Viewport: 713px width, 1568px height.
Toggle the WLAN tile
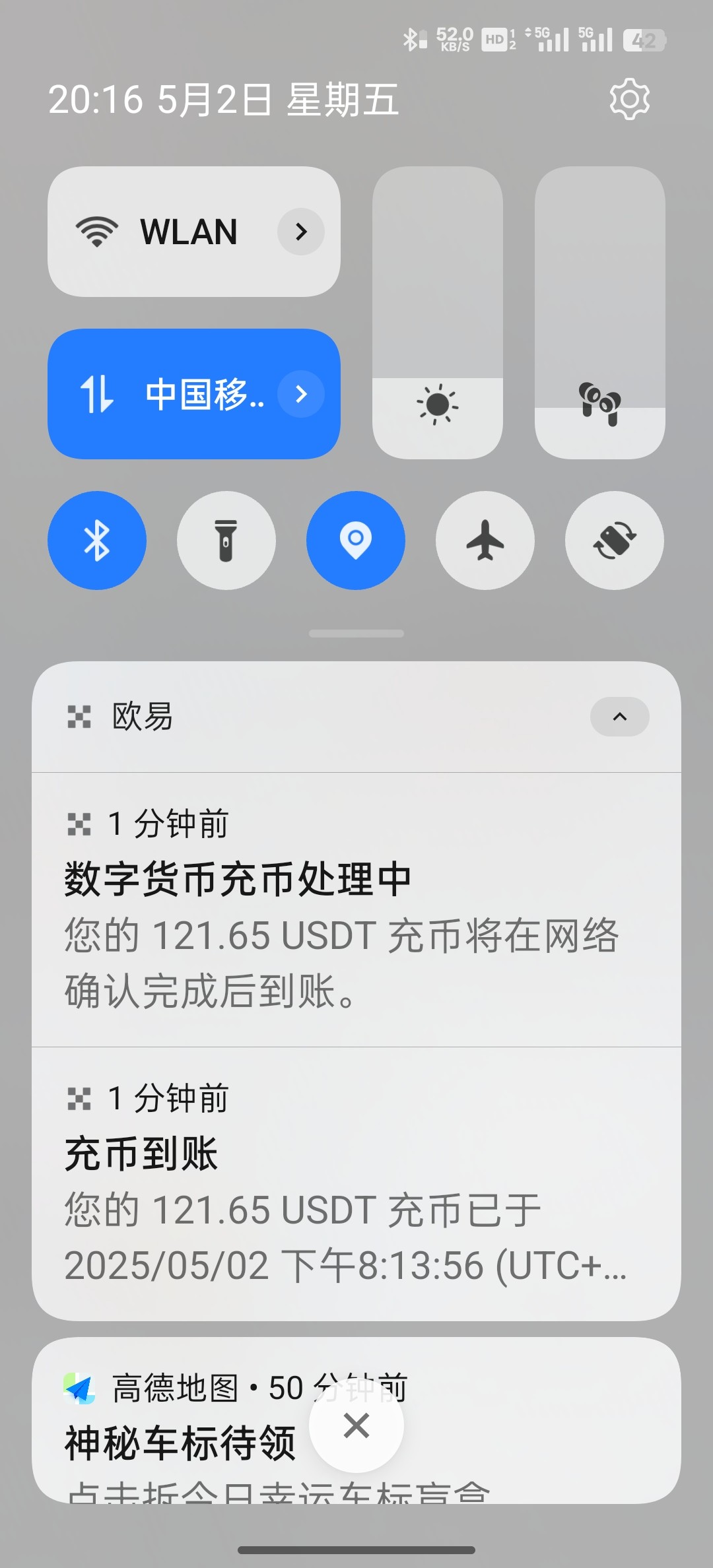tap(158, 232)
